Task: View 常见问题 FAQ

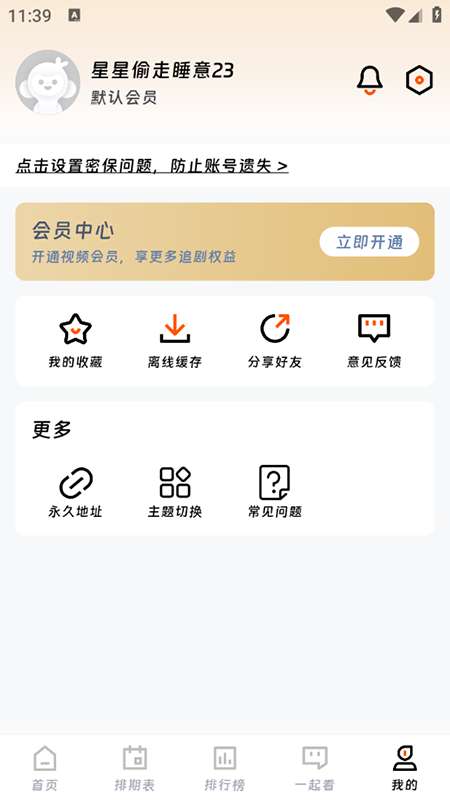Action: [275, 491]
